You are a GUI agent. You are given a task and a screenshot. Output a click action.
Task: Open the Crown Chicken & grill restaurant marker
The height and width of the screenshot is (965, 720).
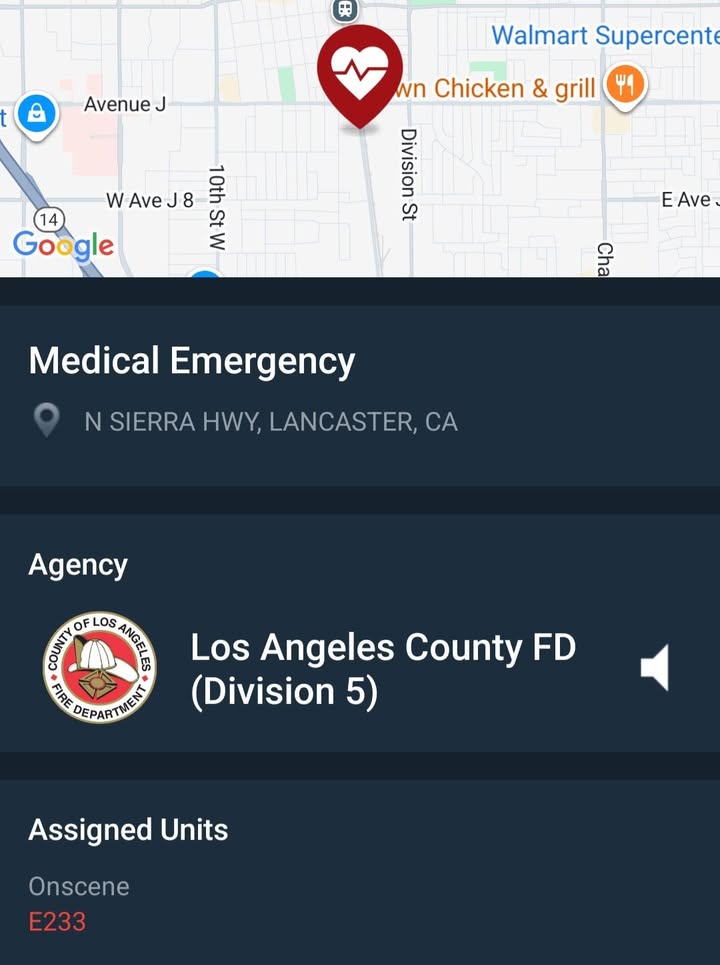(x=625, y=87)
